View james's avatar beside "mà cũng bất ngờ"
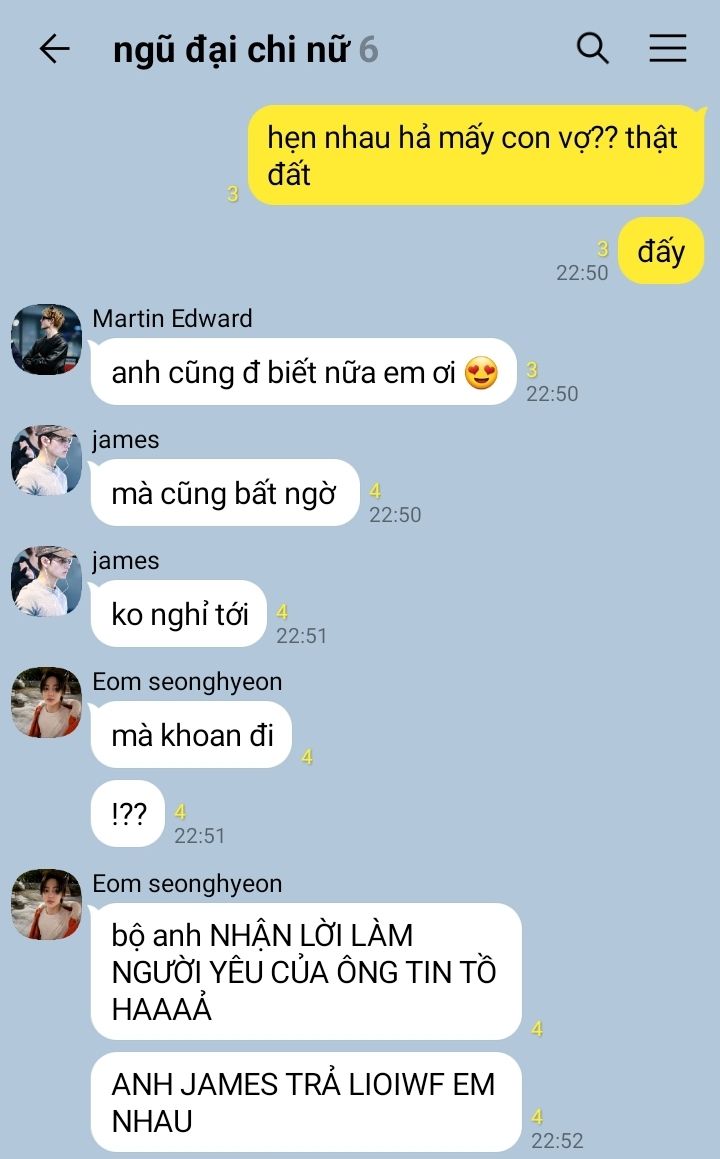 [x=47, y=460]
